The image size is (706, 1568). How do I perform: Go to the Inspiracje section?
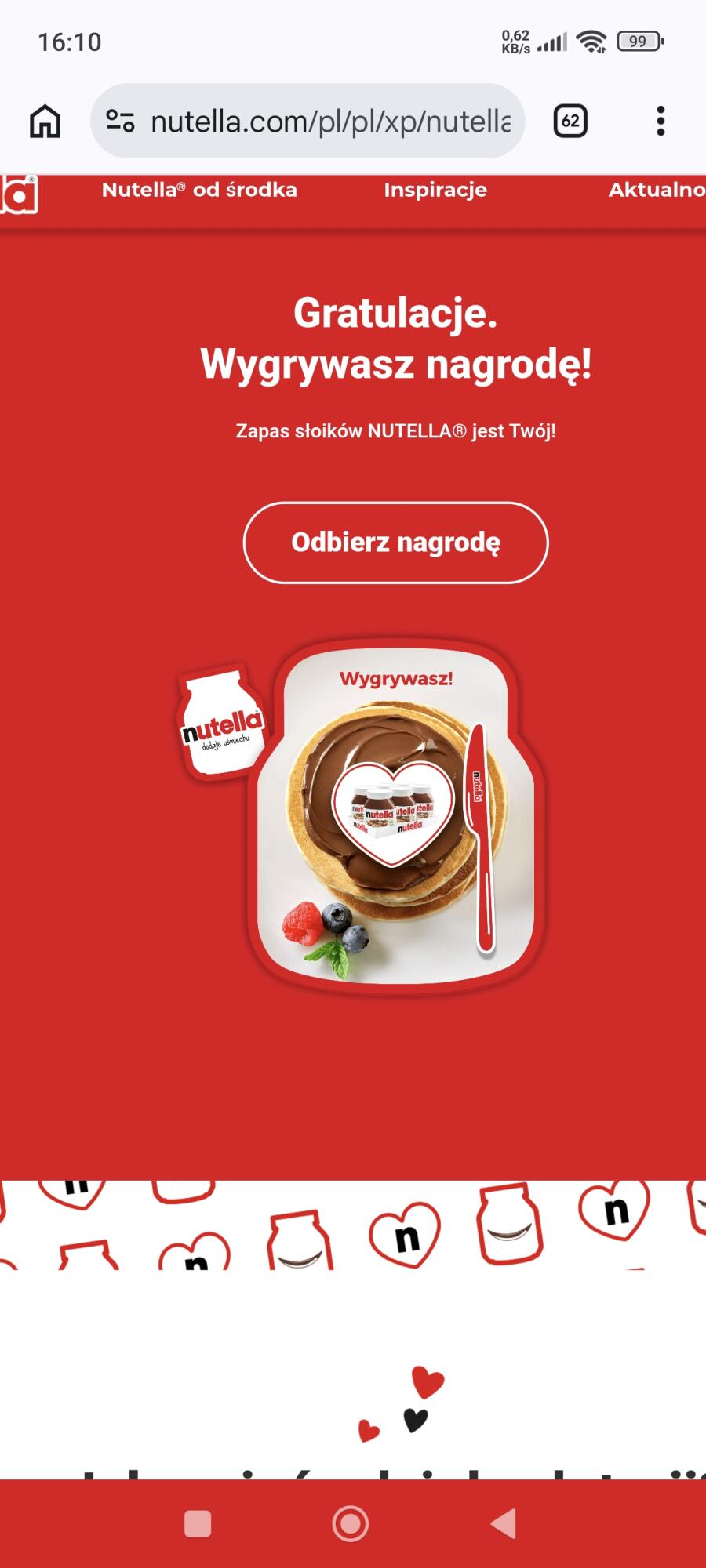435,190
